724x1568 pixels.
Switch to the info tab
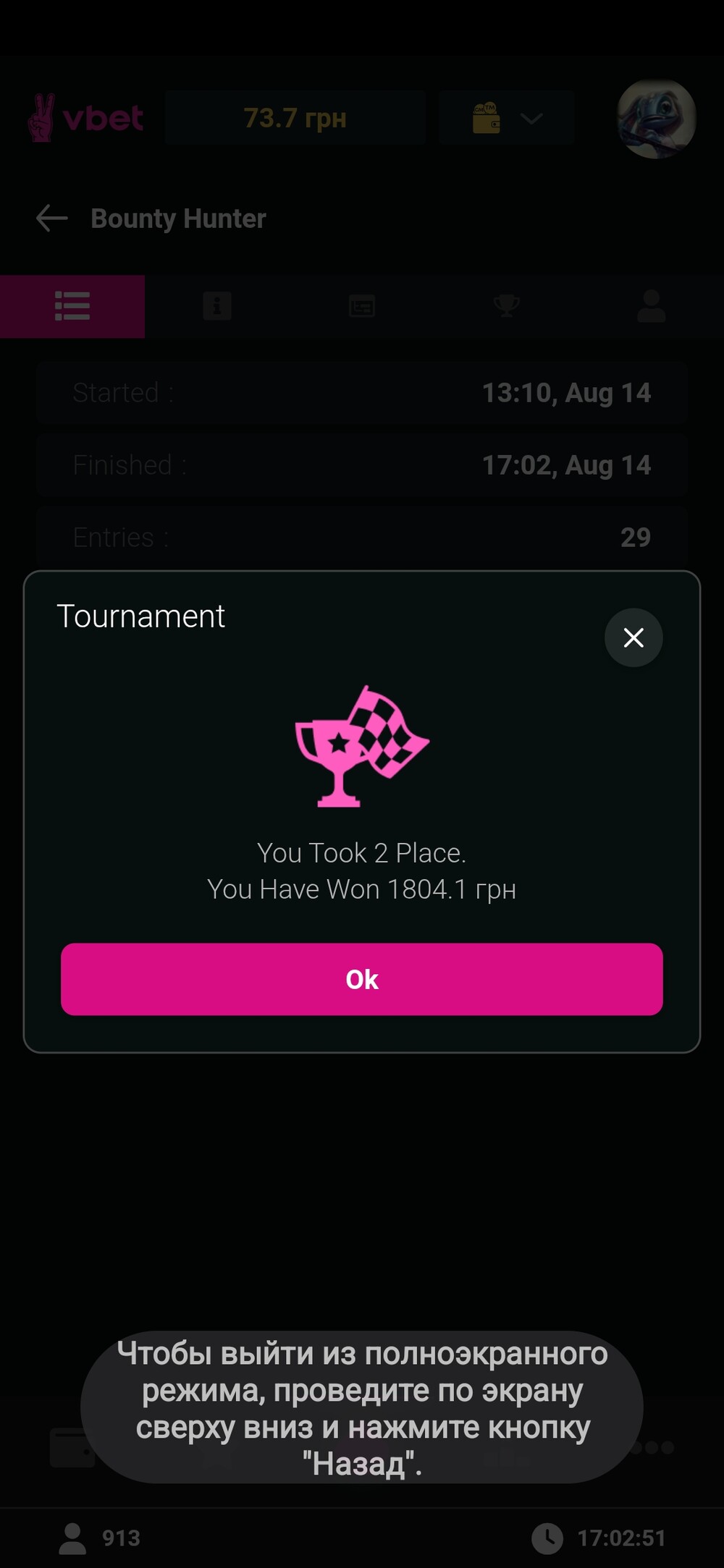(217, 306)
